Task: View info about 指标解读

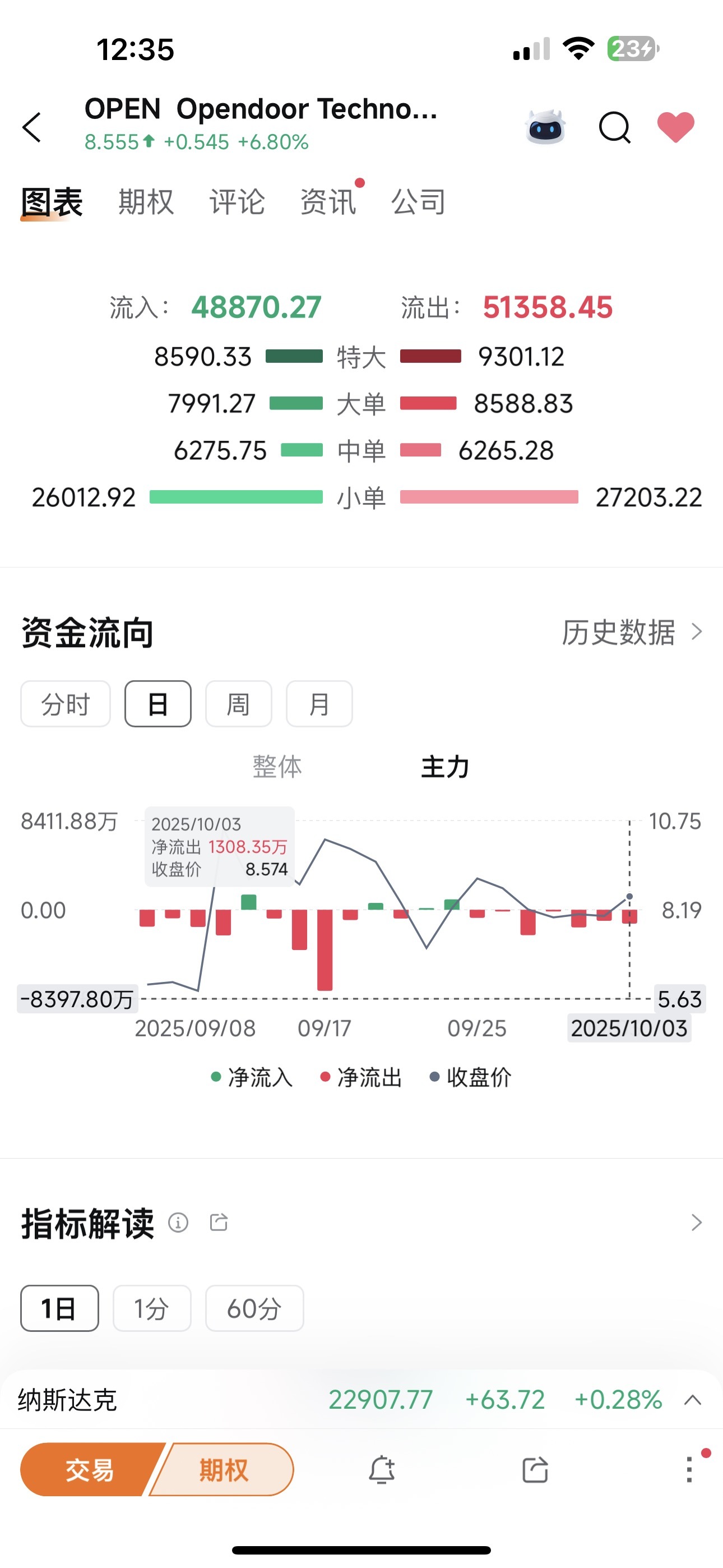Action: [x=178, y=1223]
